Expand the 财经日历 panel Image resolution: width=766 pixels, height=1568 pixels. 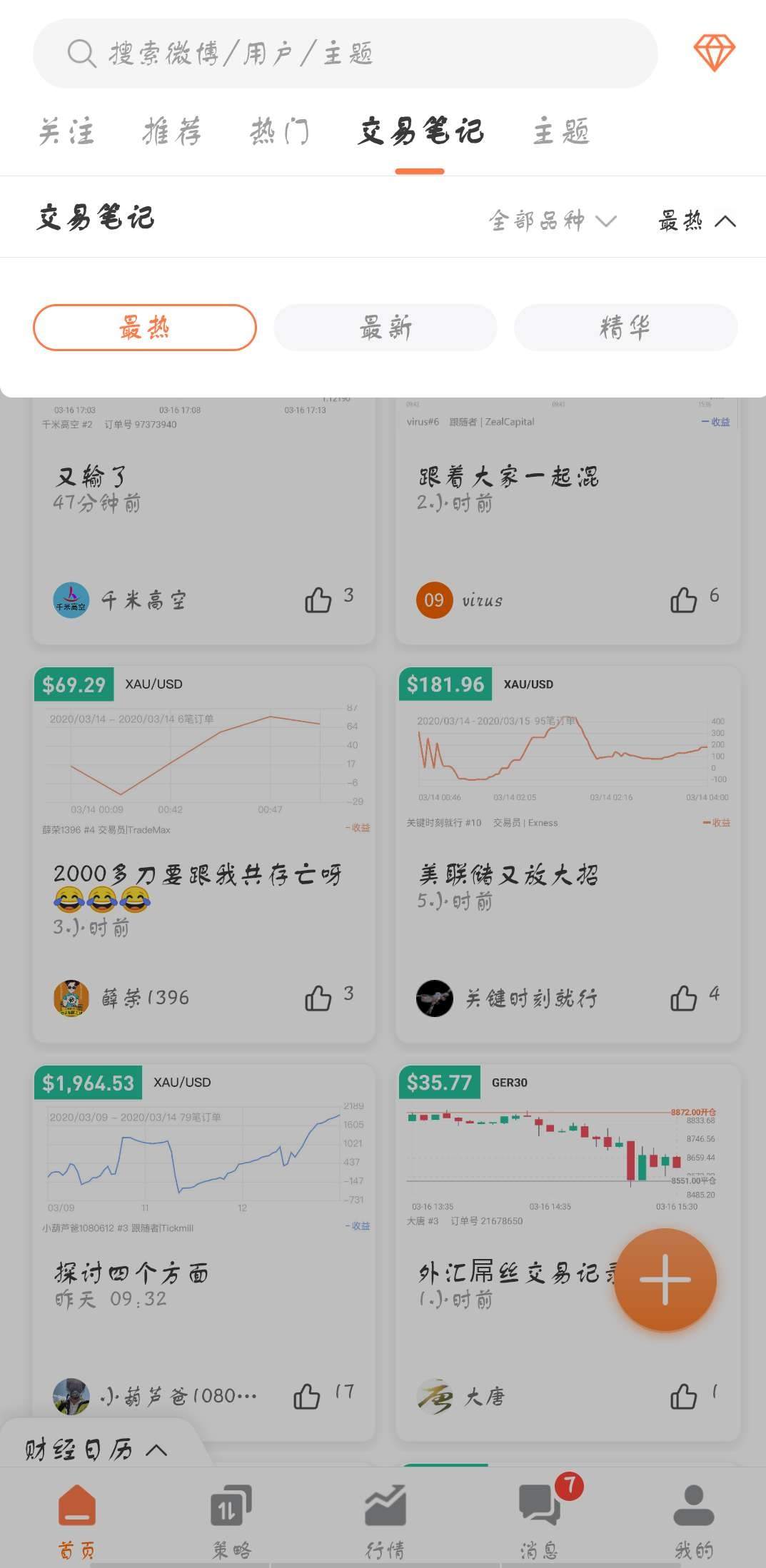pos(96,1450)
